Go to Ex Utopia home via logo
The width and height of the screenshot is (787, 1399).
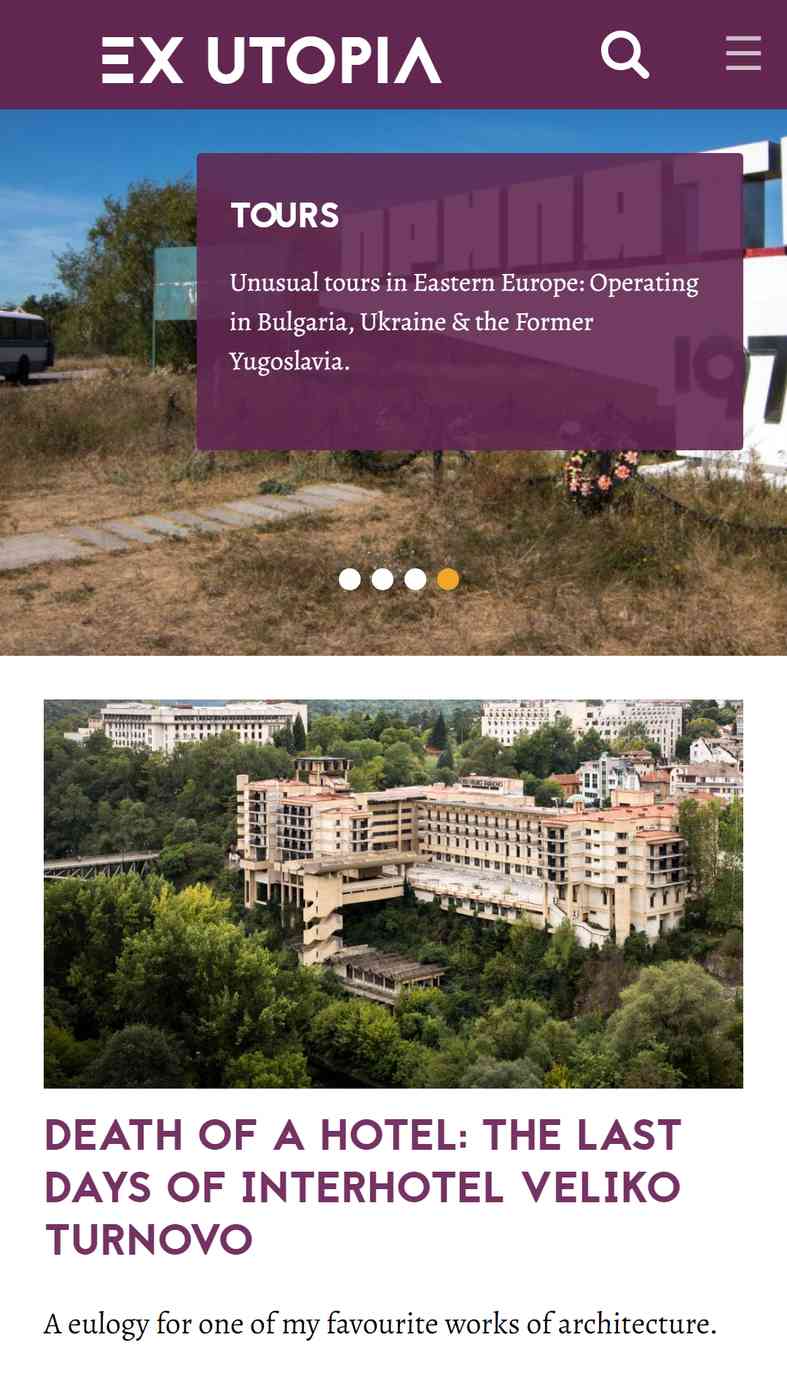pos(271,60)
